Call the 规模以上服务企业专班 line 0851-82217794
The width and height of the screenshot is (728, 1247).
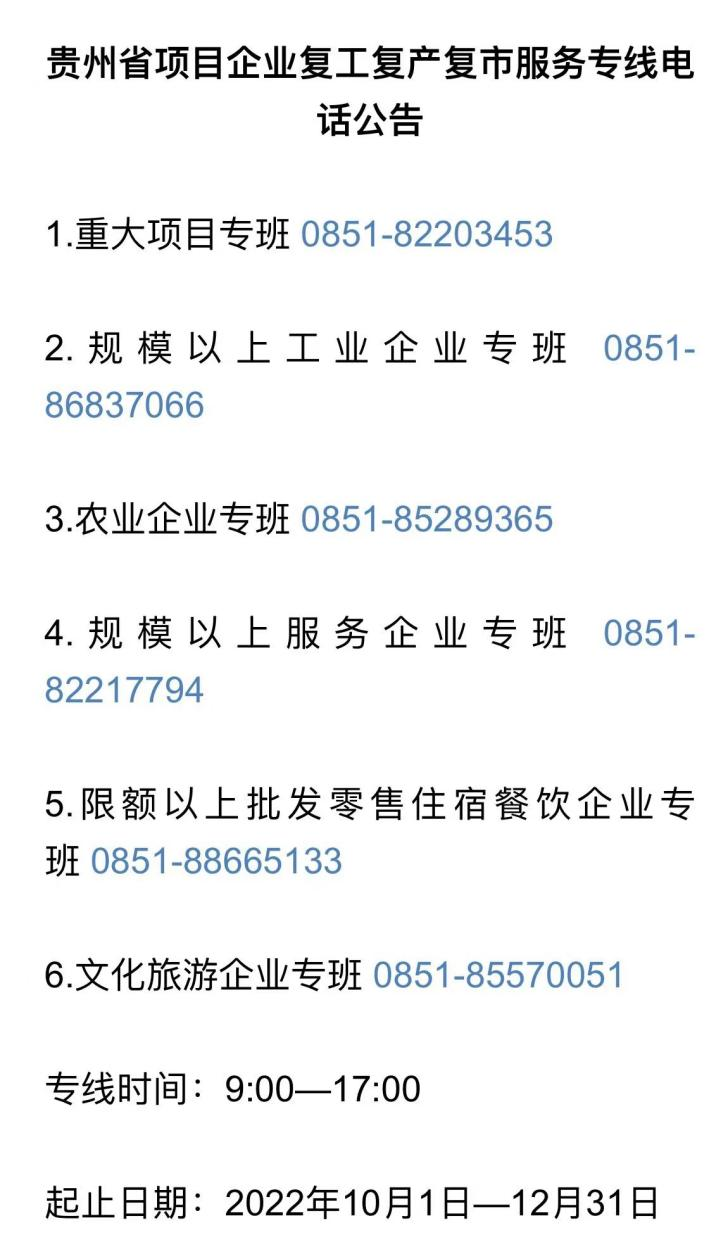(x=124, y=690)
